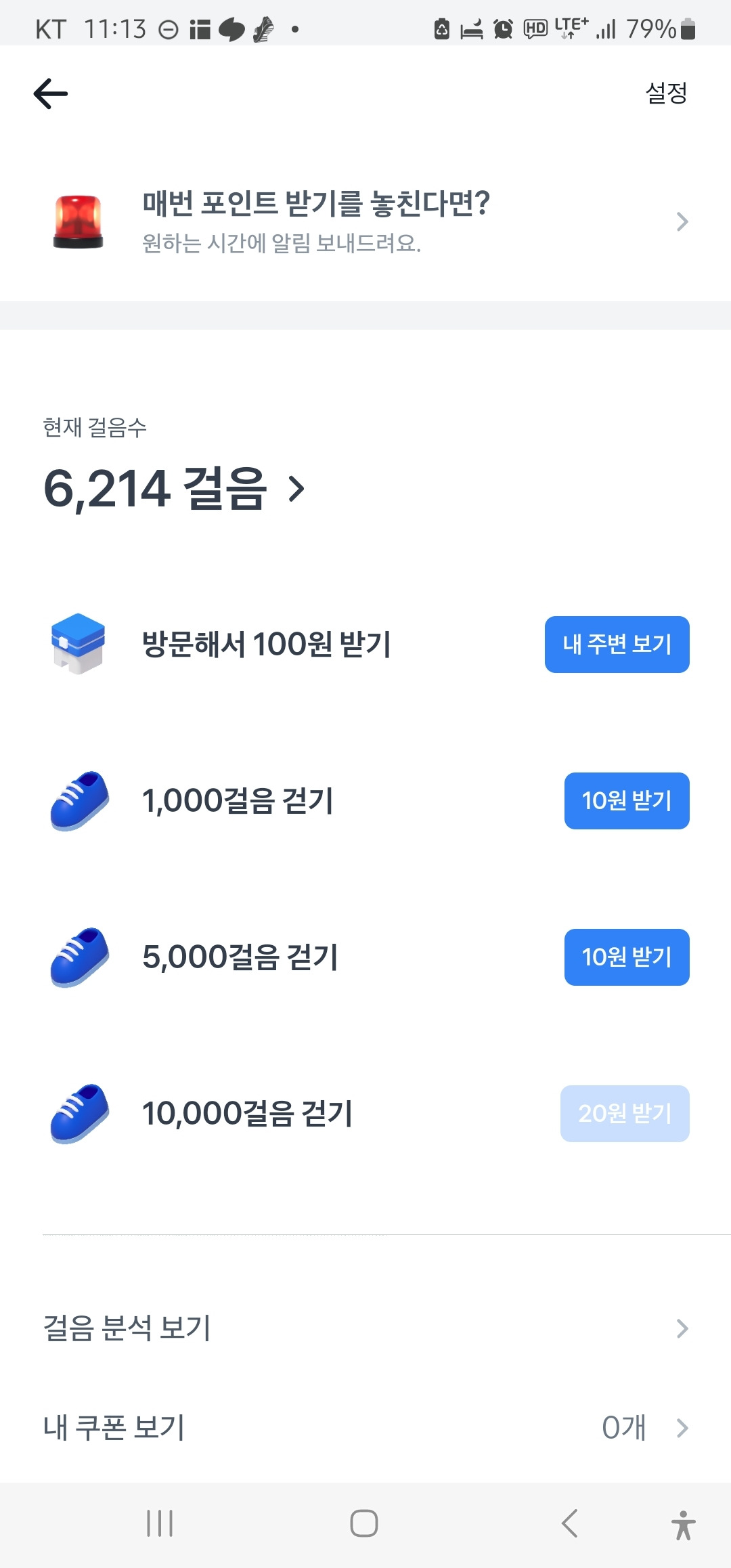Tap the red siren notification icon
Viewport: 731px width, 1568px height.
(x=76, y=221)
